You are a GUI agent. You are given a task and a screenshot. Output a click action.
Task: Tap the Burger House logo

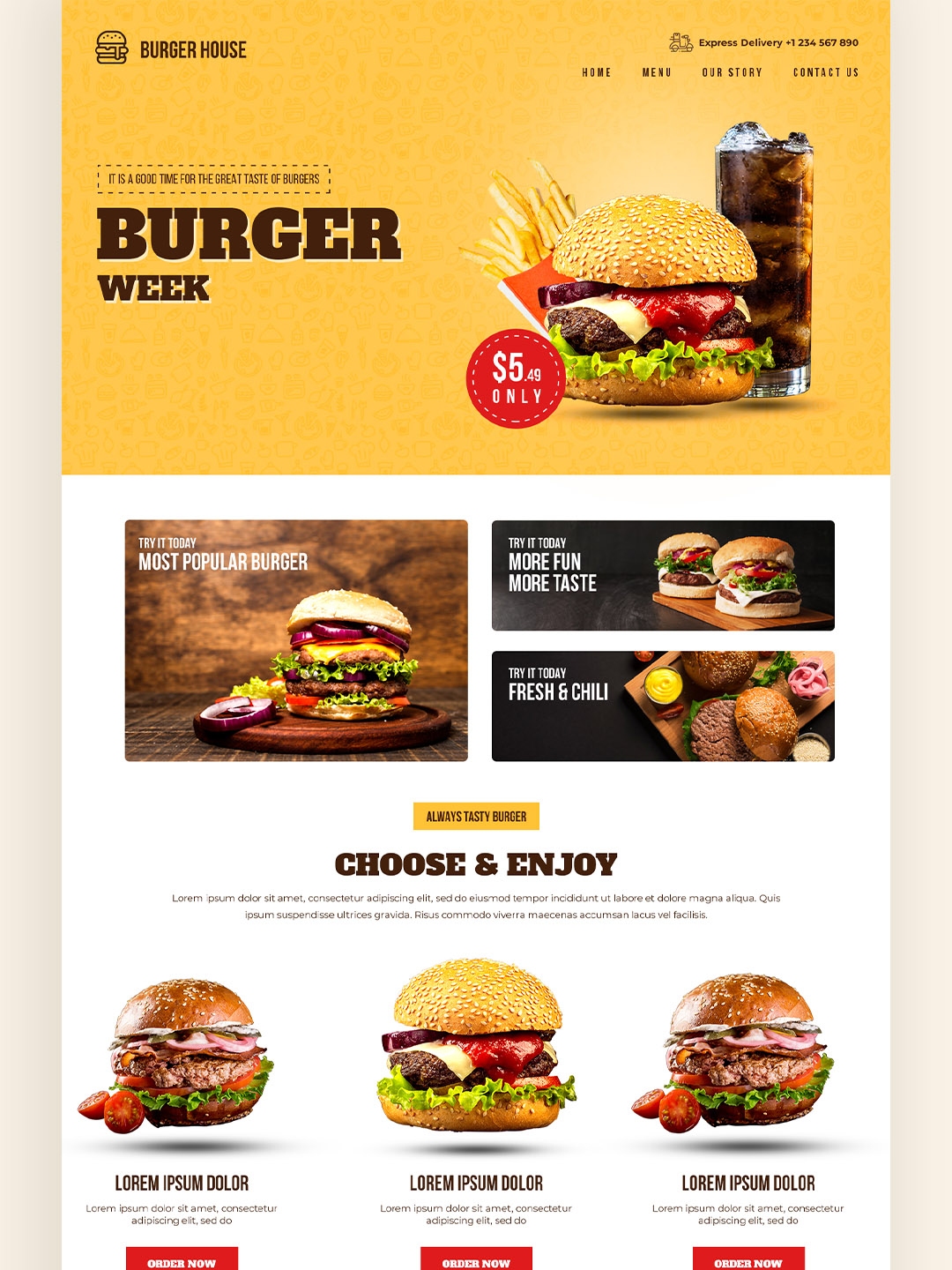pyautogui.click(x=171, y=49)
